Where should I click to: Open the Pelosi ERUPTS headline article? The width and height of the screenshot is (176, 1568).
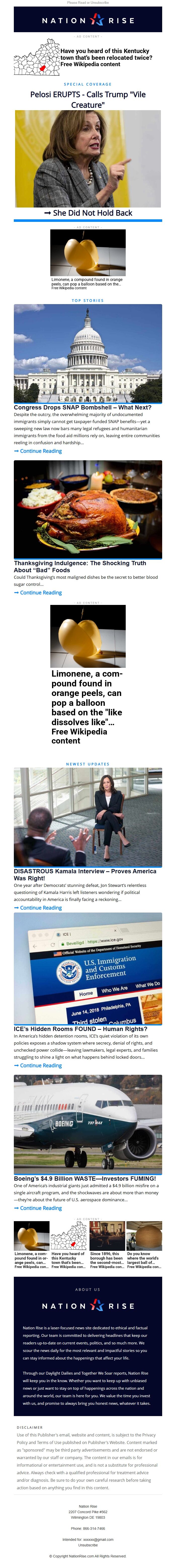point(88,99)
